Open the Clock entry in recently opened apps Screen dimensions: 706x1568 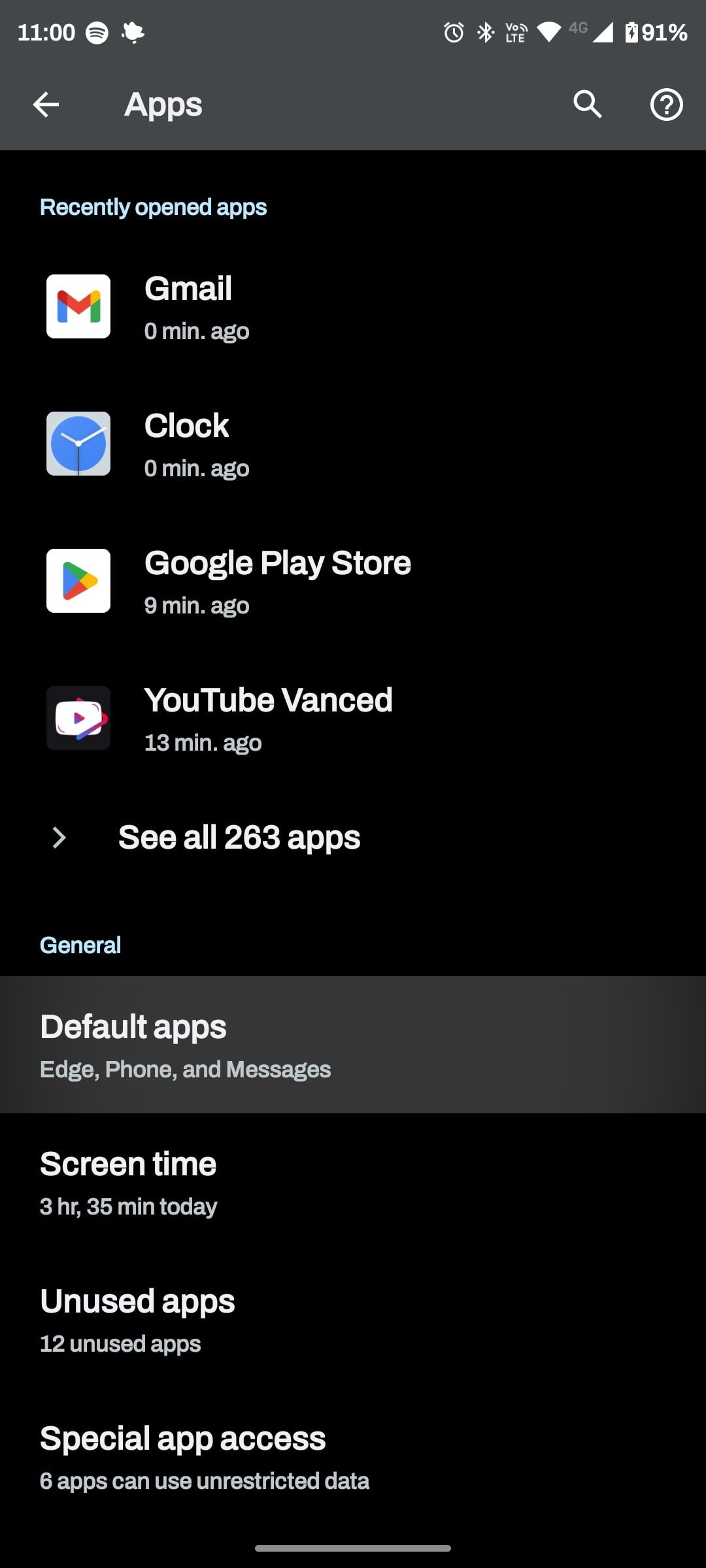tap(196, 444)
